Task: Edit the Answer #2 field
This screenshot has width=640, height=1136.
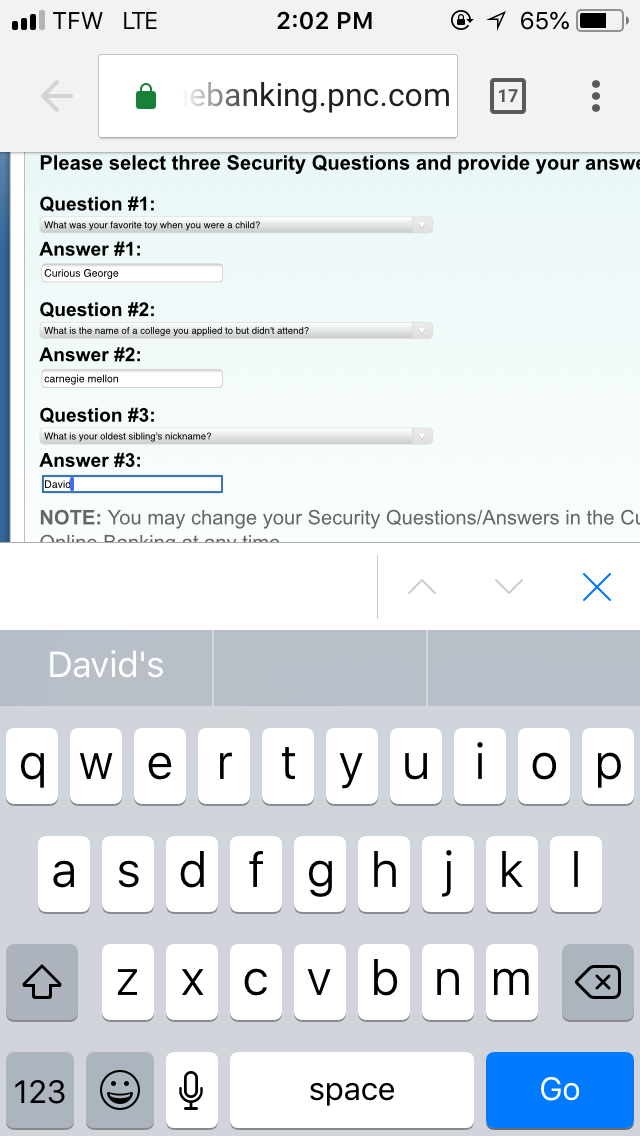Action: [131, 379]
